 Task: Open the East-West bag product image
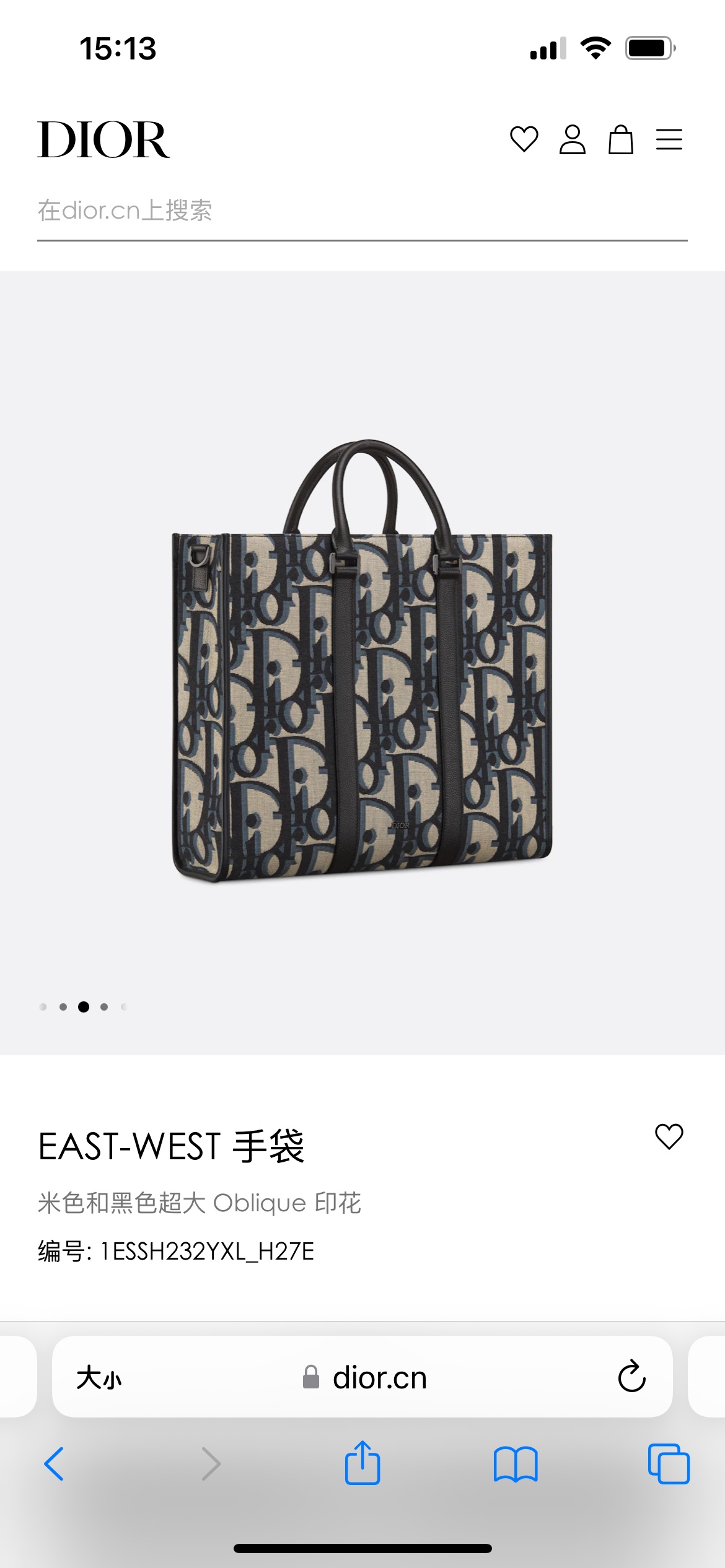362,661
